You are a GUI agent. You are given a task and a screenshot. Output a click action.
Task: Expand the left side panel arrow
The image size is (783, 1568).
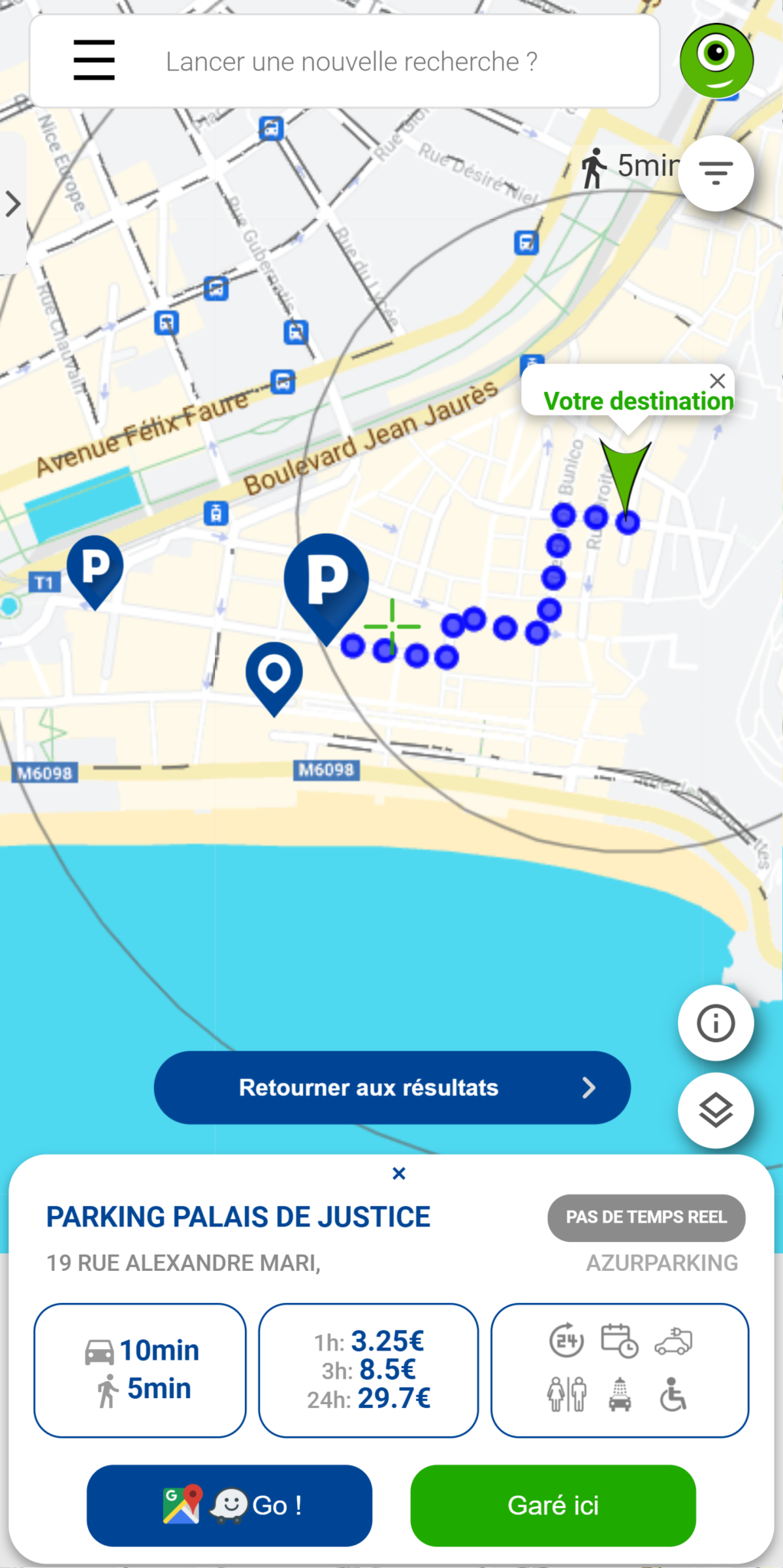(12, 204)
